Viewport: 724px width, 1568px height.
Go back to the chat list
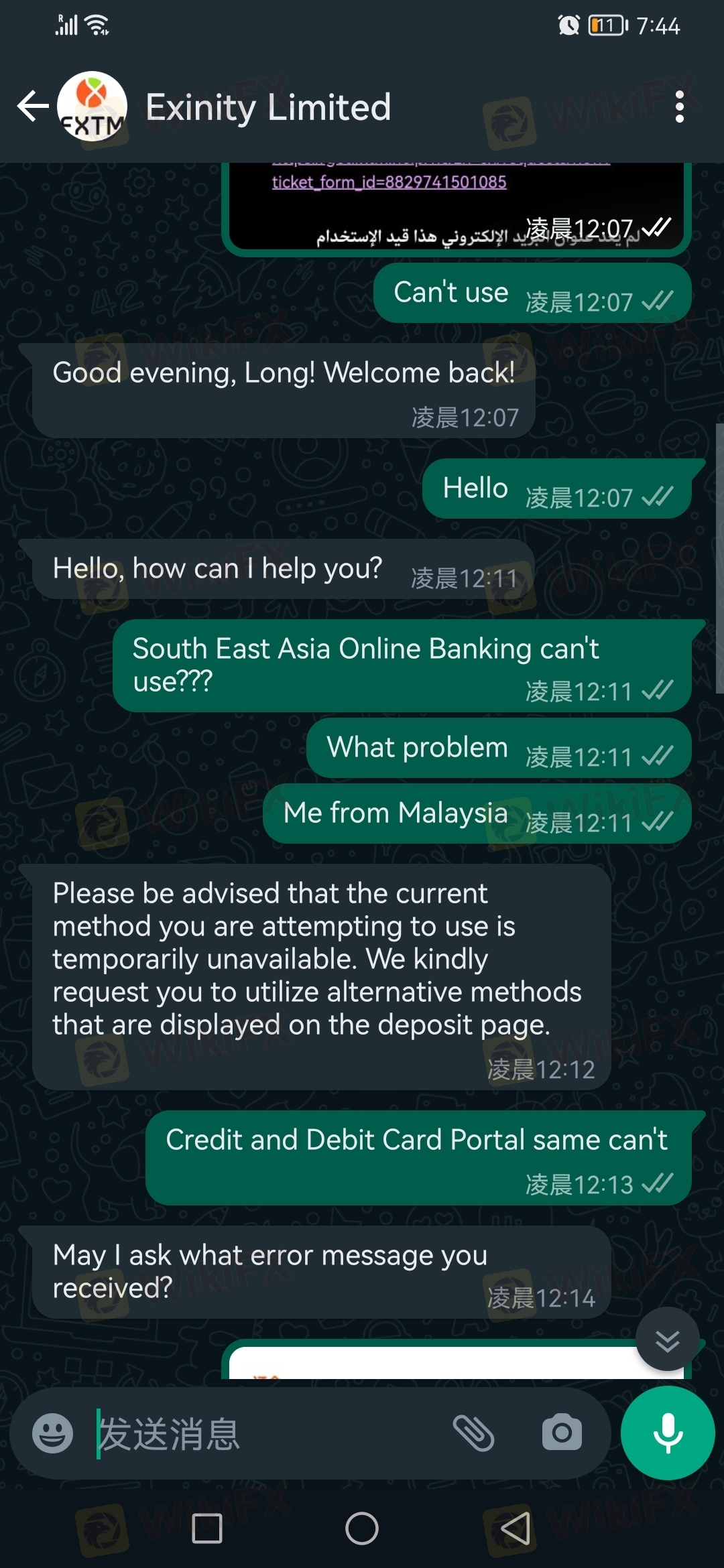click(32, 107)
